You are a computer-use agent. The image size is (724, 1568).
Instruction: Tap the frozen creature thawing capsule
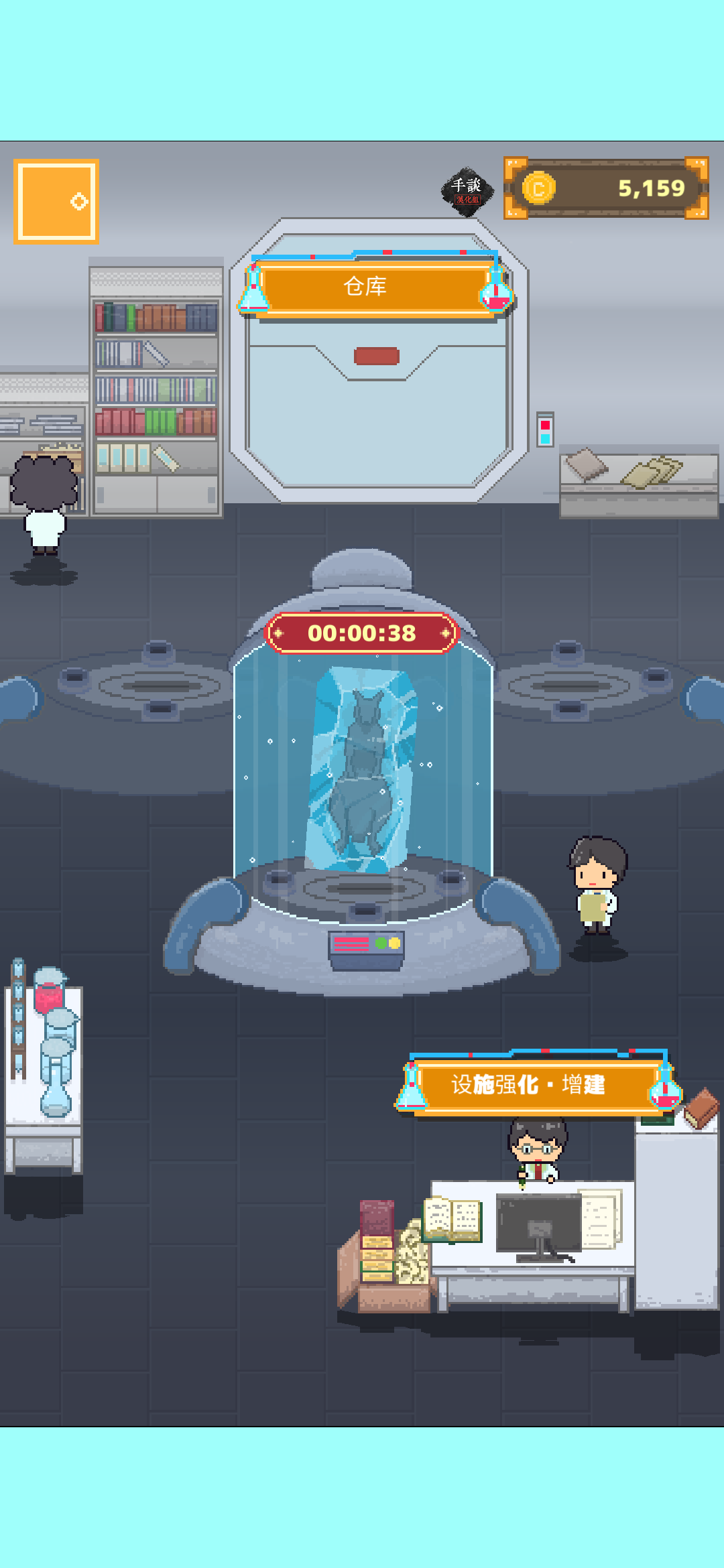point(363,771)
